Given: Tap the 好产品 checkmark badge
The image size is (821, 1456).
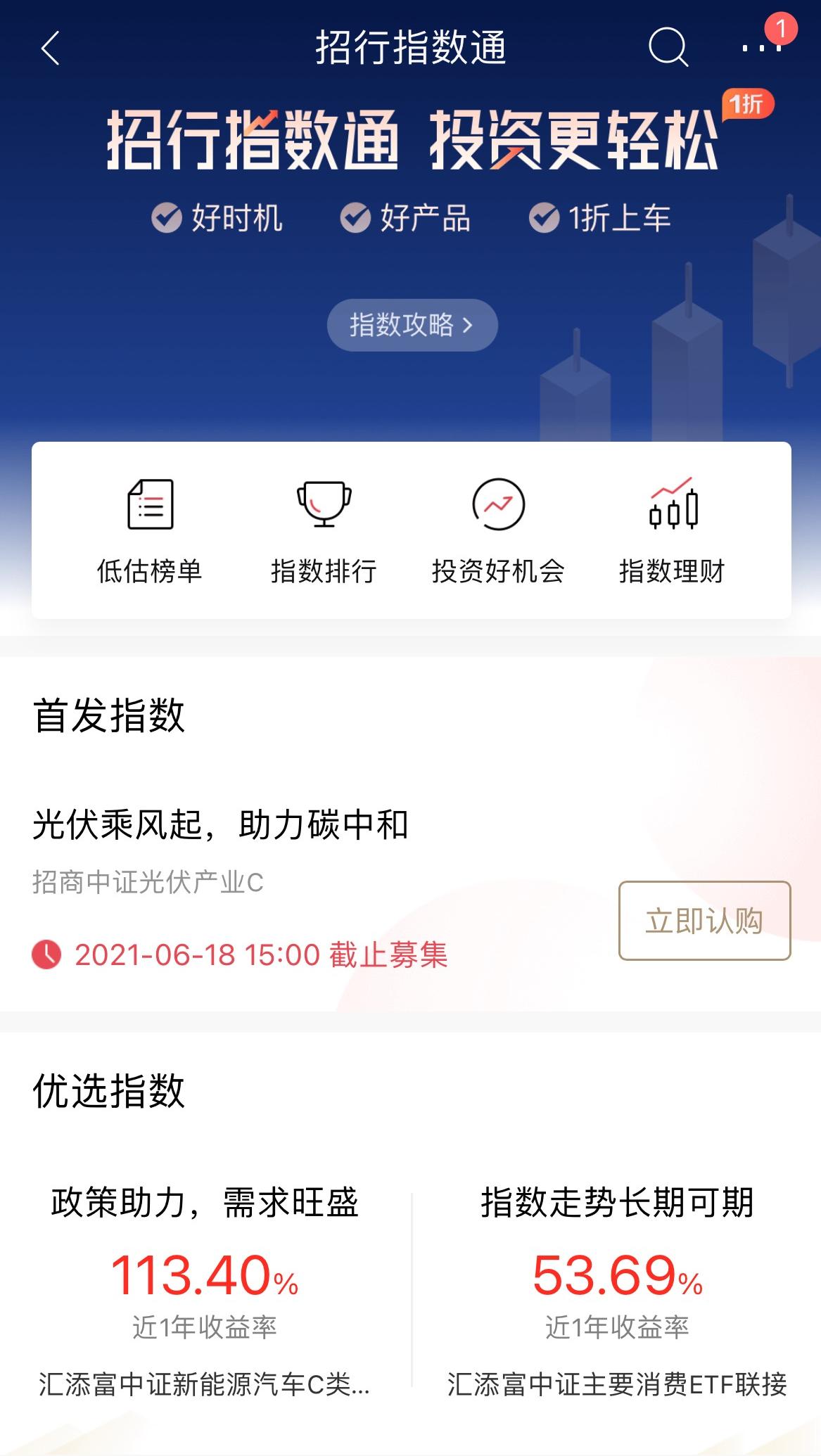Looking at the screenshot, I should click(x=356, y=217).
